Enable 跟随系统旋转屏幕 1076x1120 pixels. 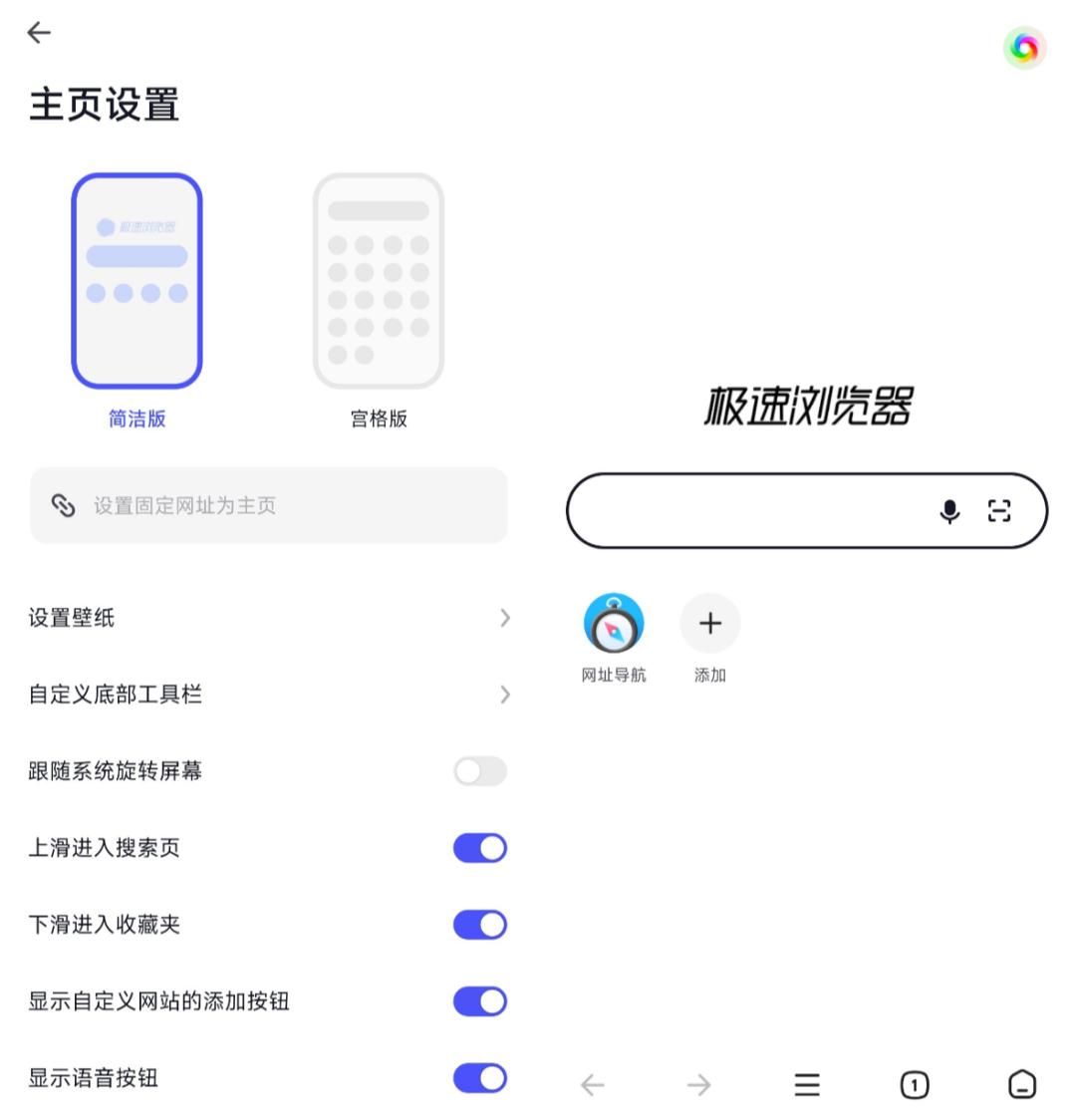tap(479, 771)
